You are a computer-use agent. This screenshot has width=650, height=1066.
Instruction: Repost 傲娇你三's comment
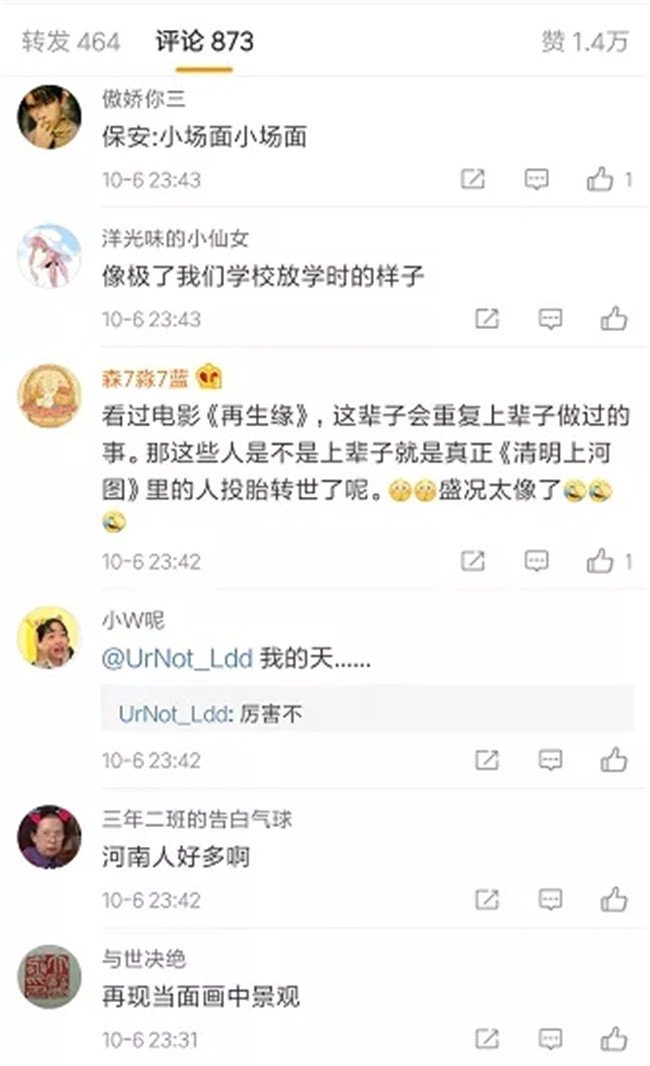click(473, 180)
